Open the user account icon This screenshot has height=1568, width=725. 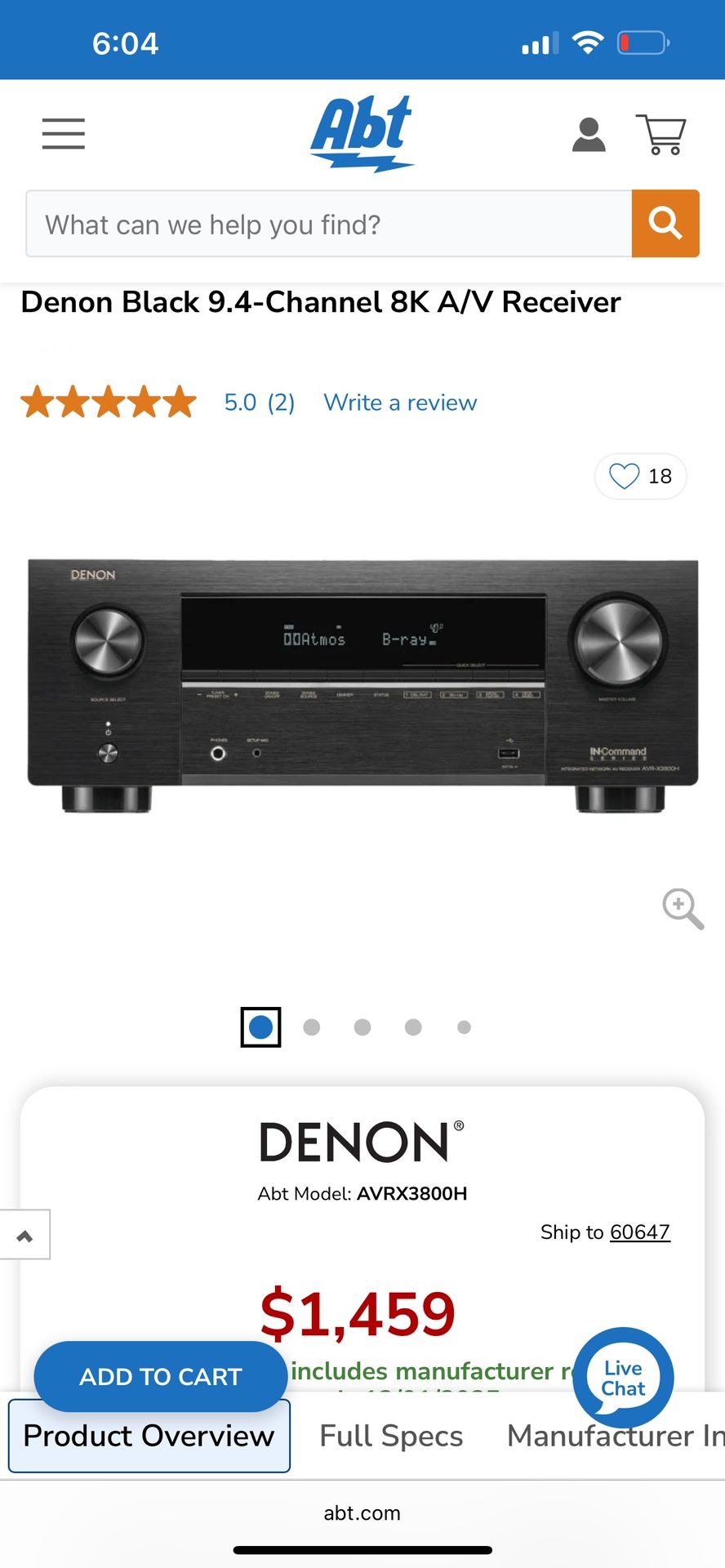point(587,133)
